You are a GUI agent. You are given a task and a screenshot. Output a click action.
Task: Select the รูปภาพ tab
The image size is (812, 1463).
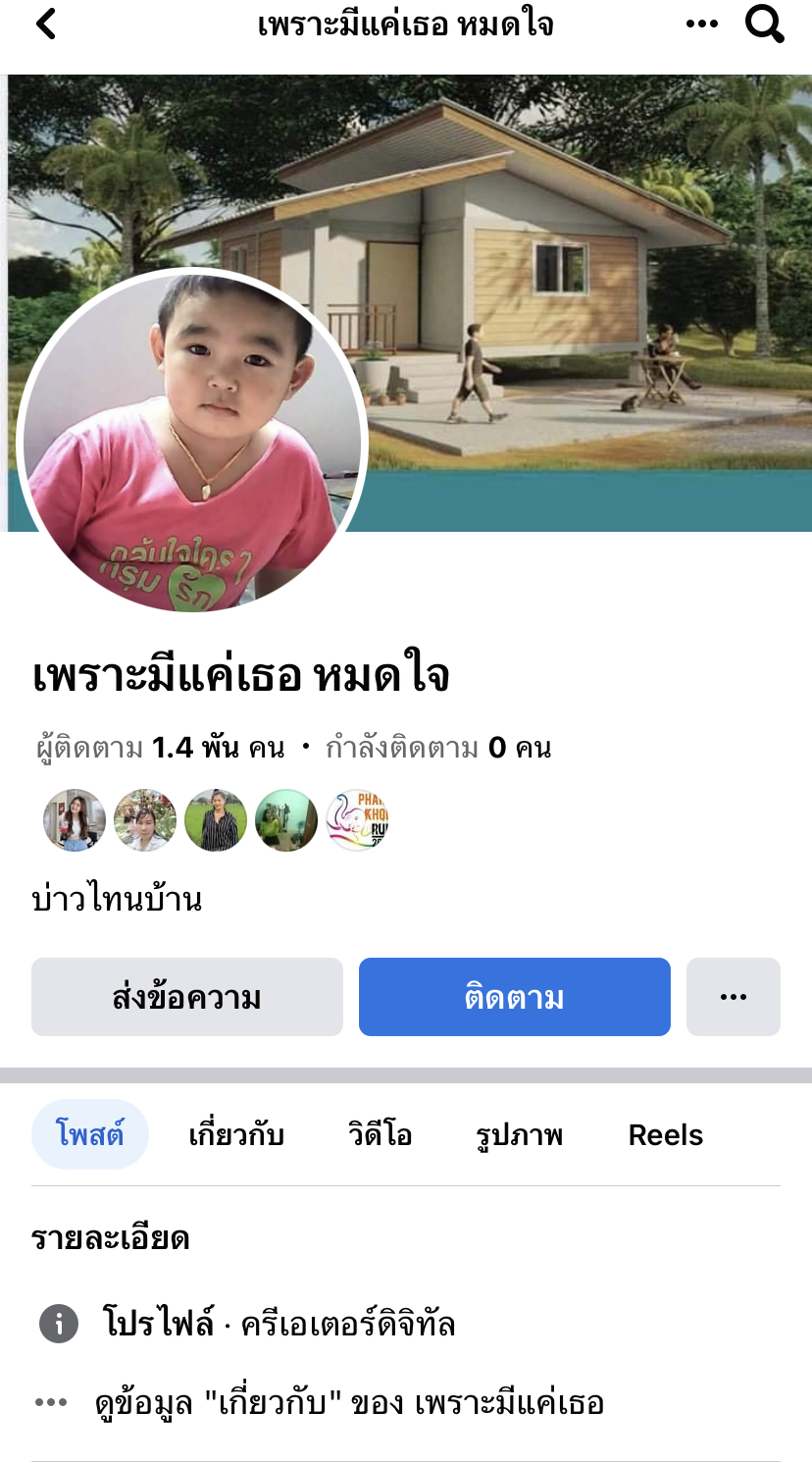click(519, 1134)
